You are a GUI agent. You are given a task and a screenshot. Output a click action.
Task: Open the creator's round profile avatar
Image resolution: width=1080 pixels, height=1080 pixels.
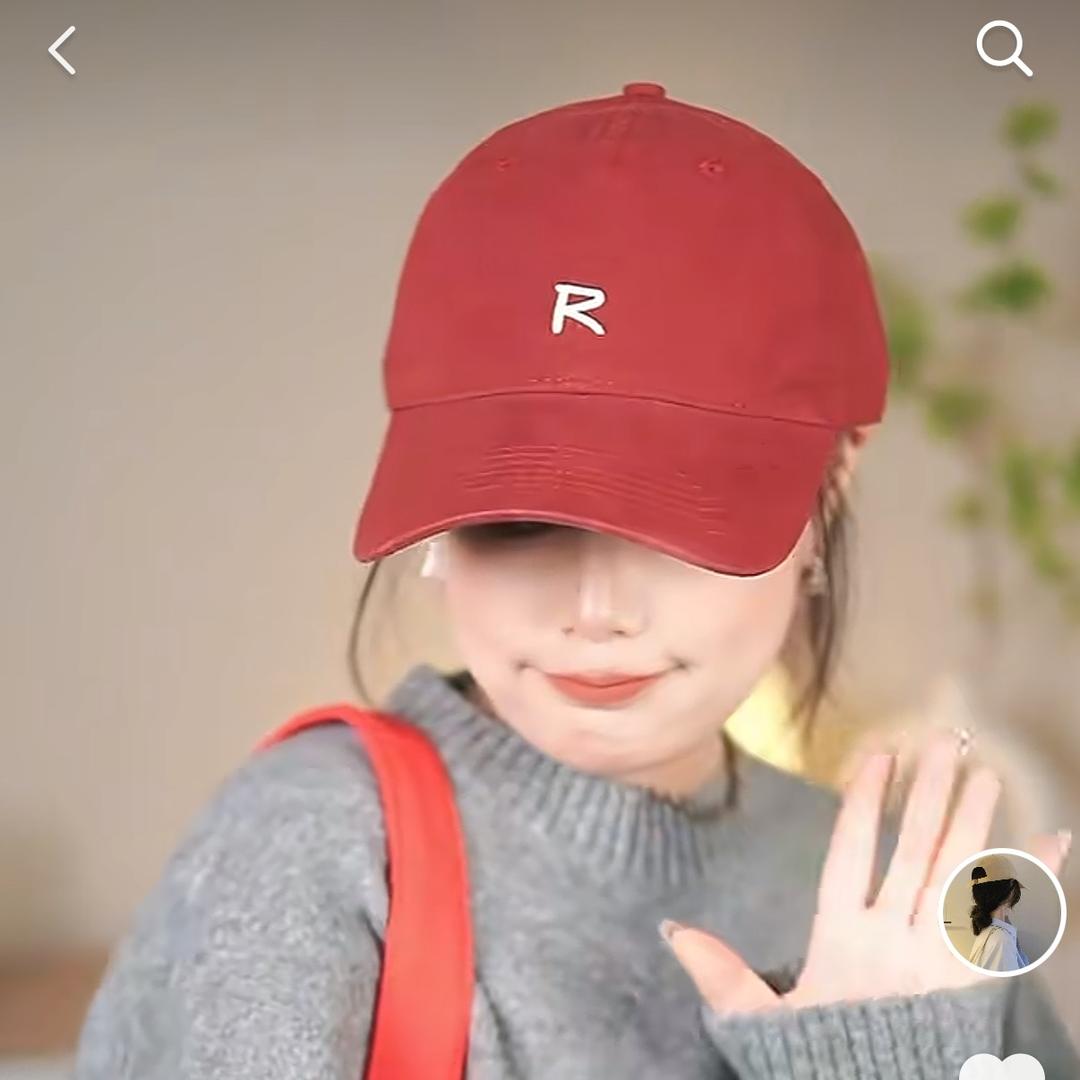point(1003,912)
